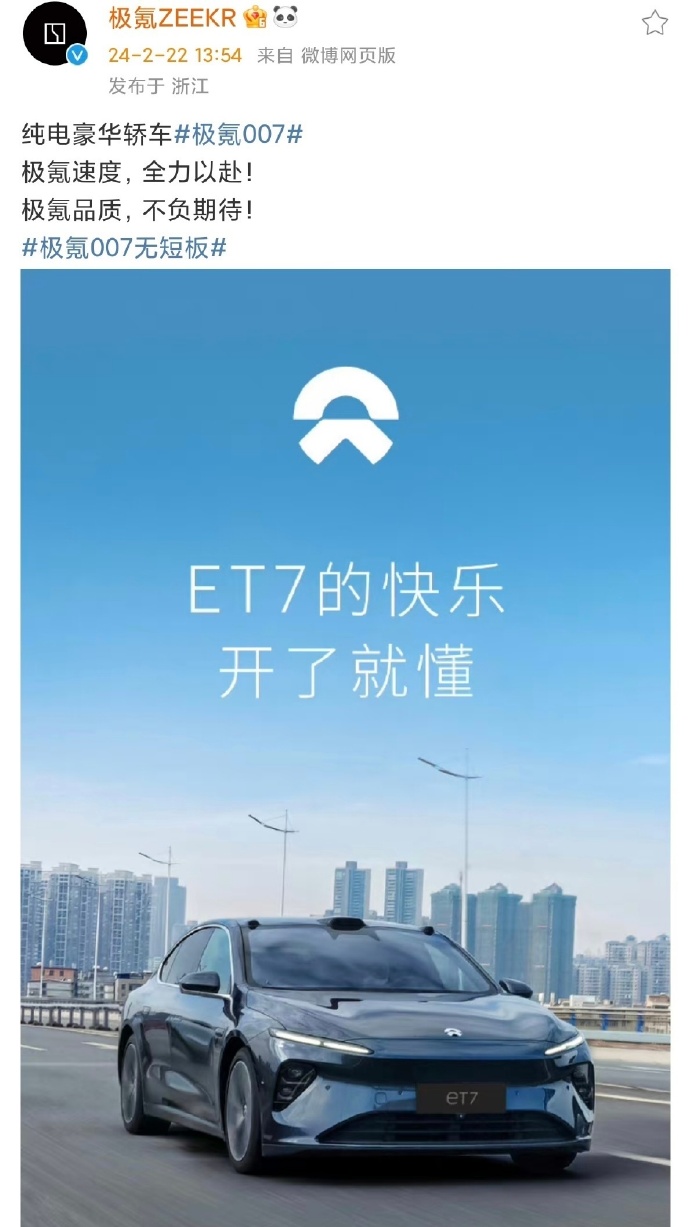The height and width of the screenshot is (1227, 690).
Task: Open the #极氪007无短板# hashtag
Action: click(x=124, y=248)
